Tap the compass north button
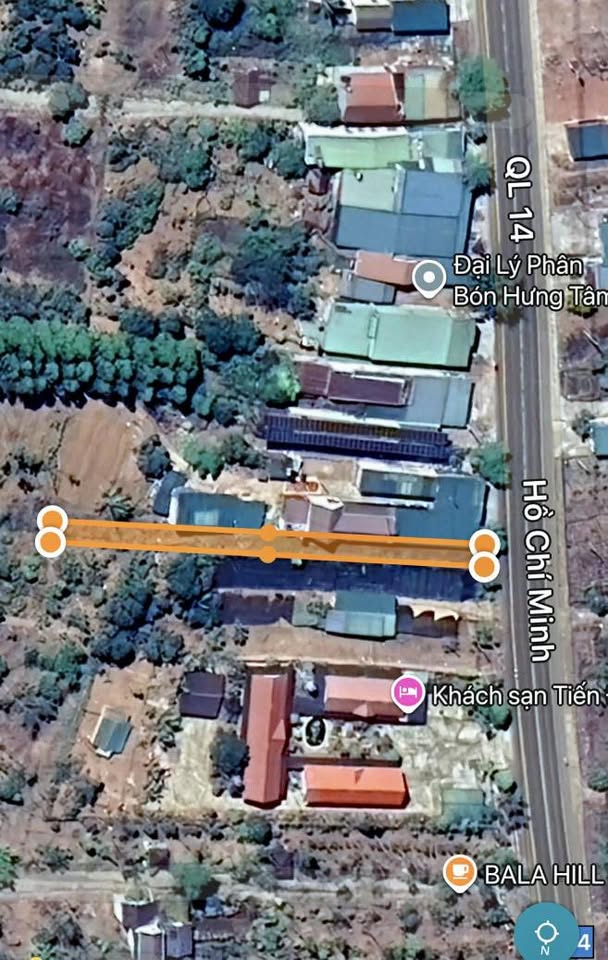This screenshot has width=608, height=960. pos(546,932)
